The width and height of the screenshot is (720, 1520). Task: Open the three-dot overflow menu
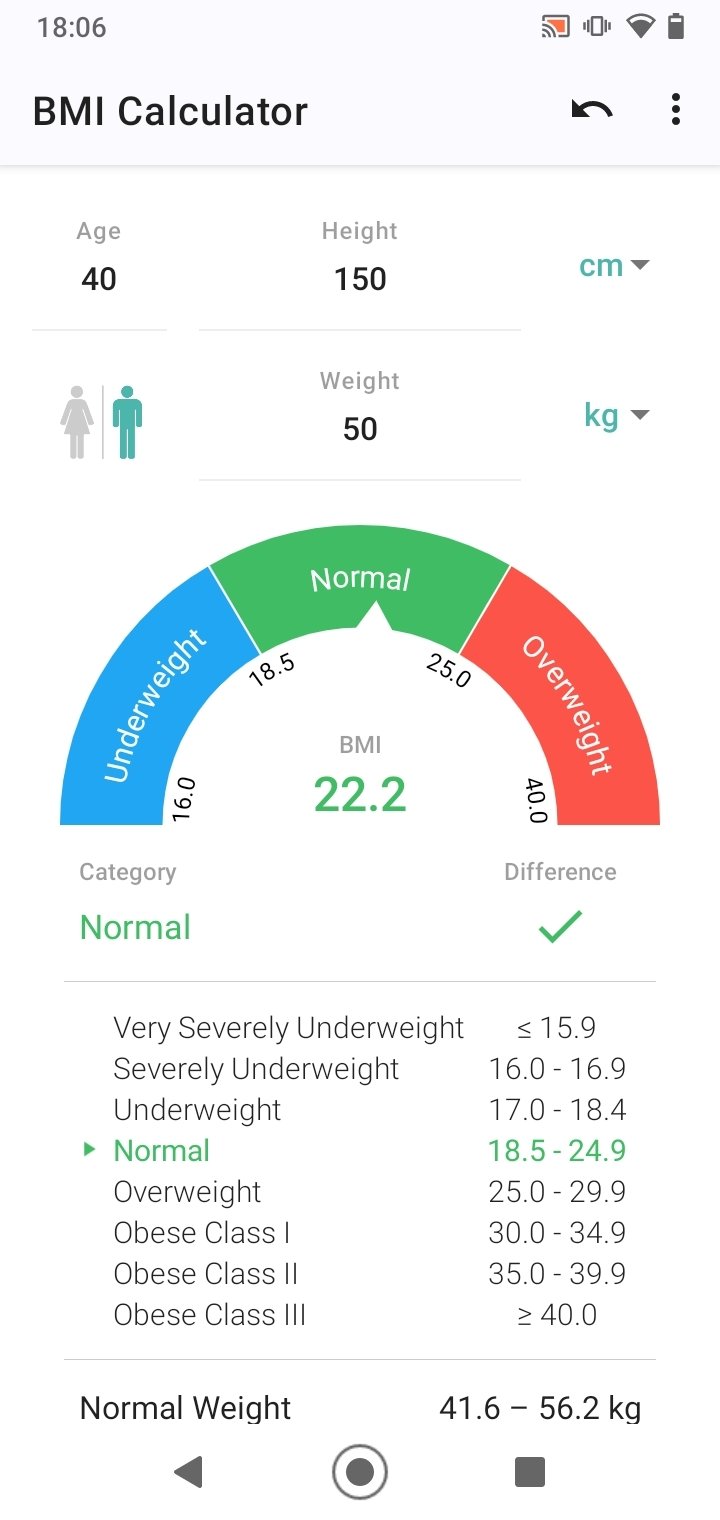[x=676, y=110]
